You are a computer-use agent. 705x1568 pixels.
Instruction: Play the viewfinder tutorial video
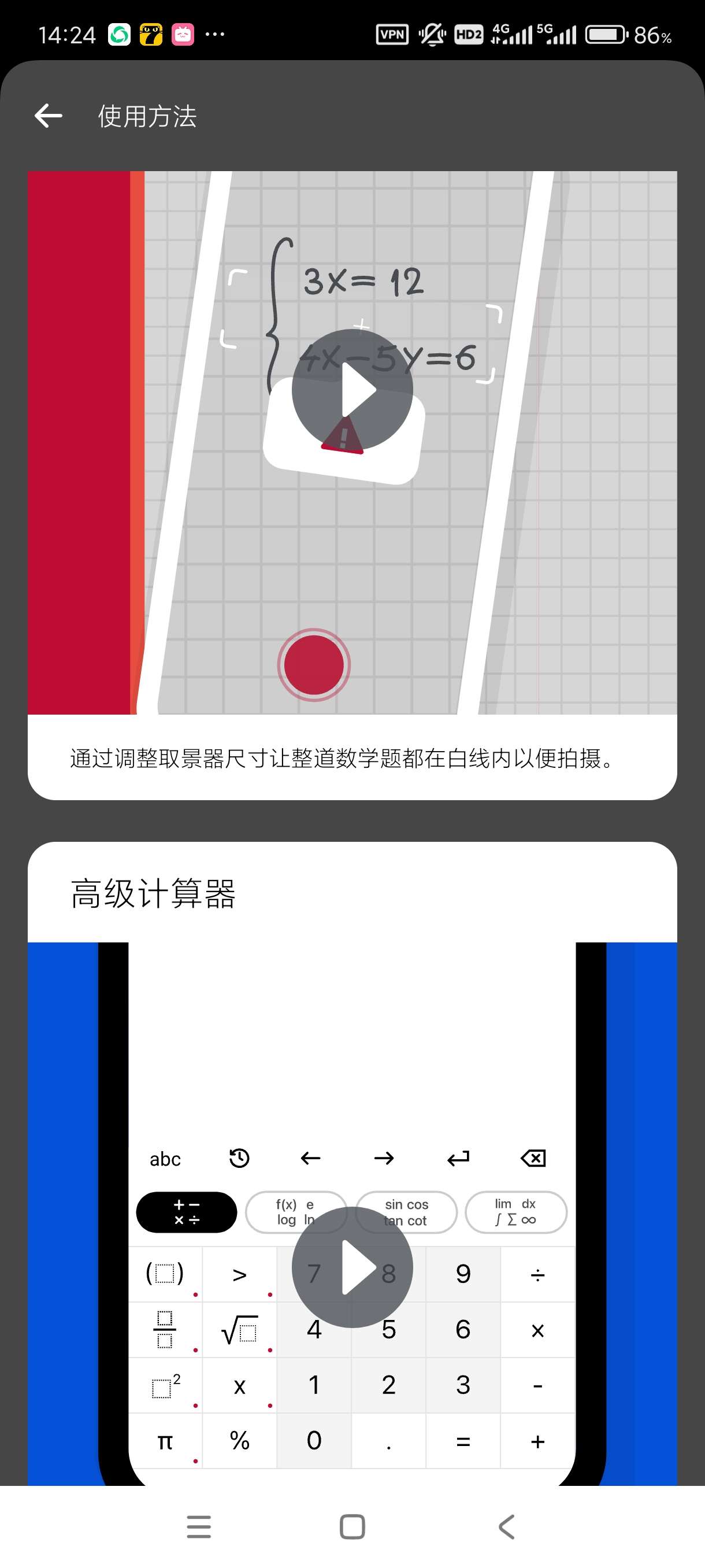click(x=352, y=390)
